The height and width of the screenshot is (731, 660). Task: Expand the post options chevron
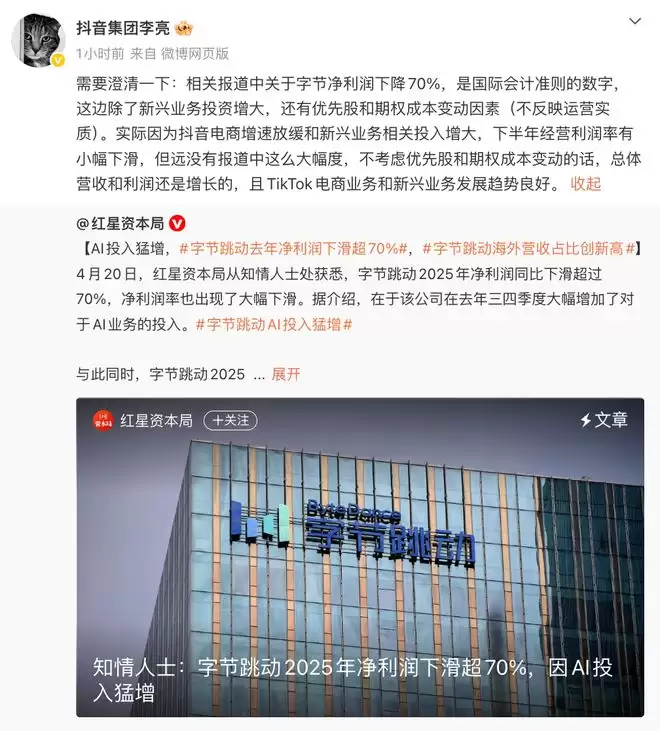[634, 21]
